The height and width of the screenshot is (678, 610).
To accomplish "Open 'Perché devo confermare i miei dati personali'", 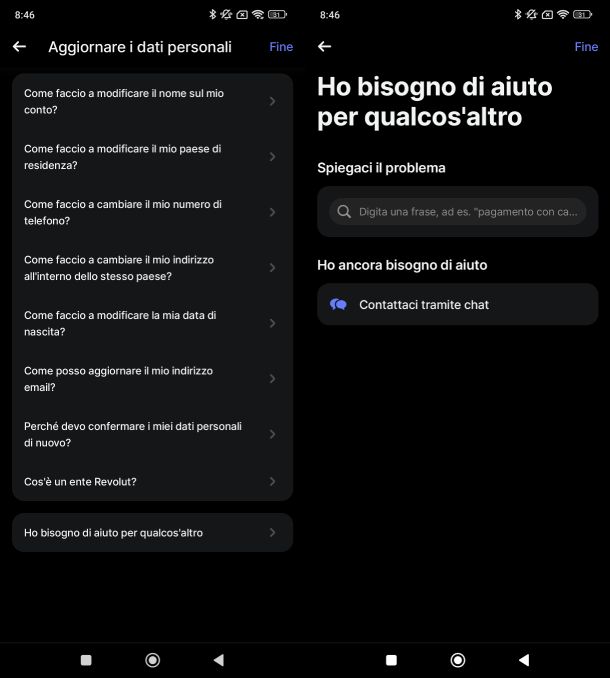I will 152,434.
